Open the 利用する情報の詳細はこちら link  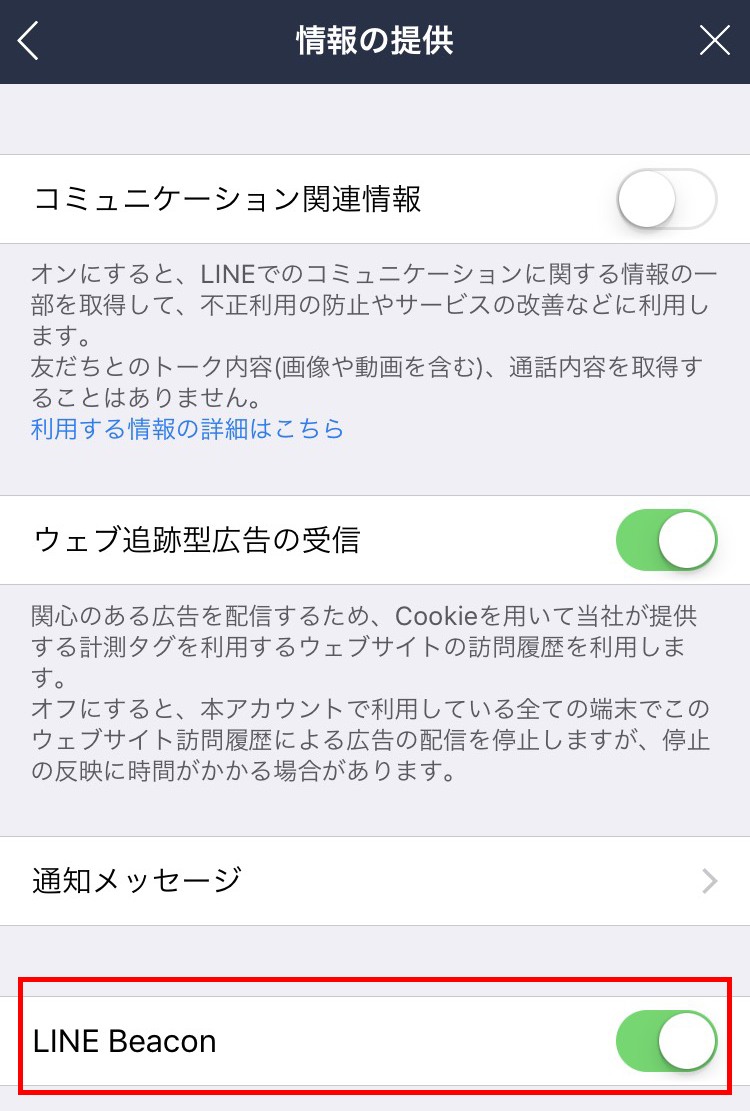point(187,429)
